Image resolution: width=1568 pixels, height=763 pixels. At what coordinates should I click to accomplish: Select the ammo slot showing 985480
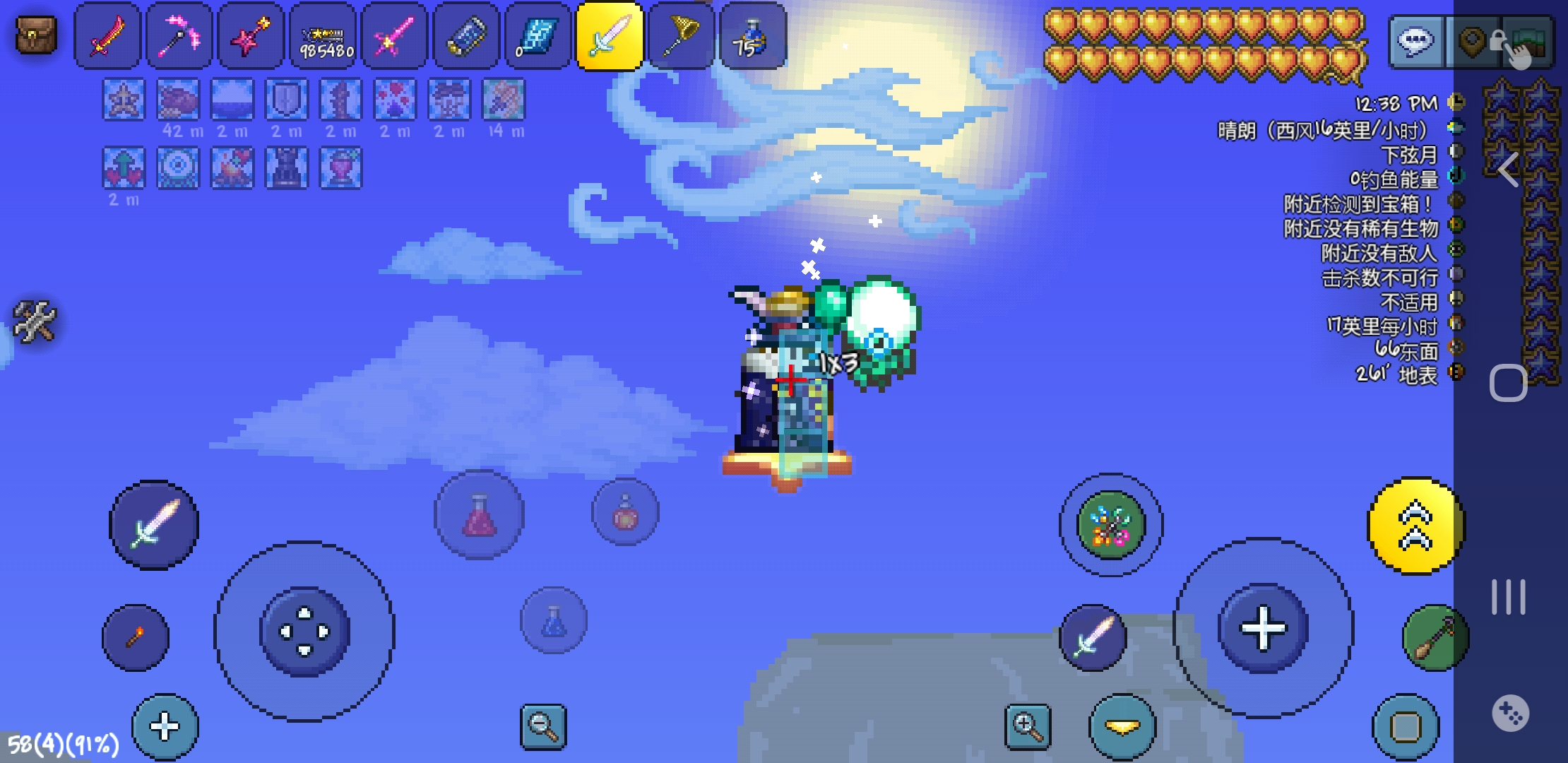pos(323,35)
